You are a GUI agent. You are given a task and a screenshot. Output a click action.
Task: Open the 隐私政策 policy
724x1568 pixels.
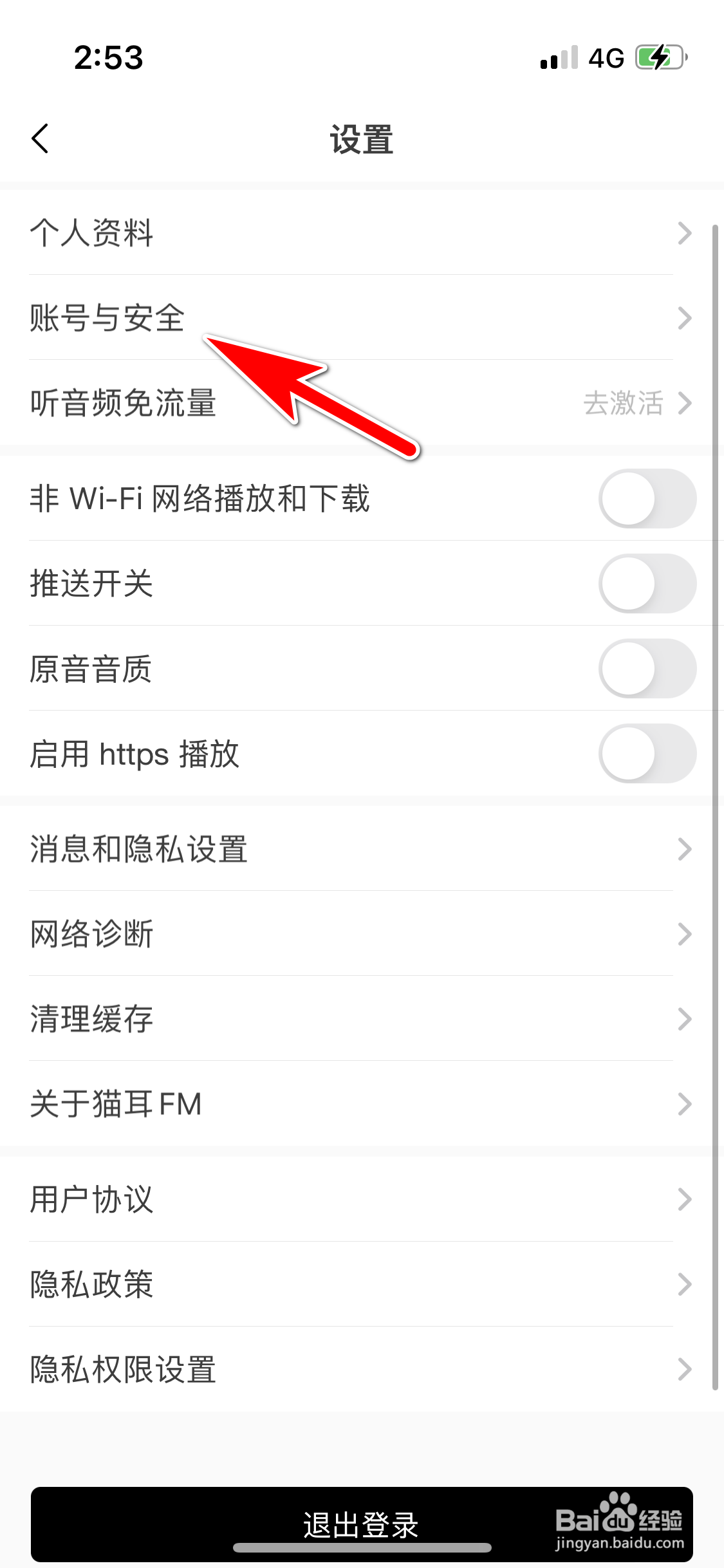point(360,1285)
